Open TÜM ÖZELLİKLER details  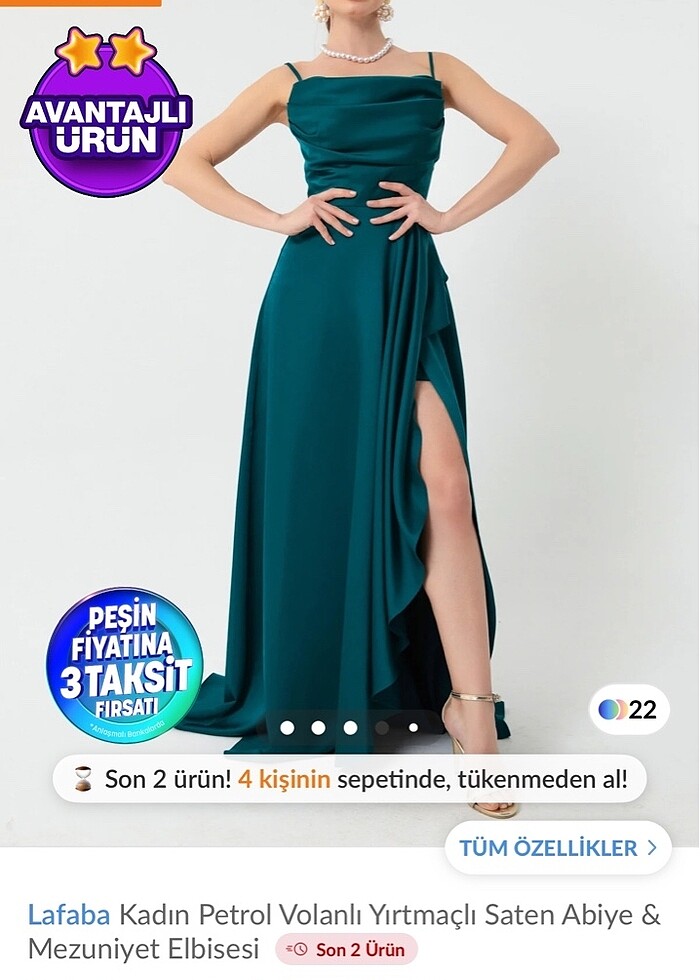point(557,848)
